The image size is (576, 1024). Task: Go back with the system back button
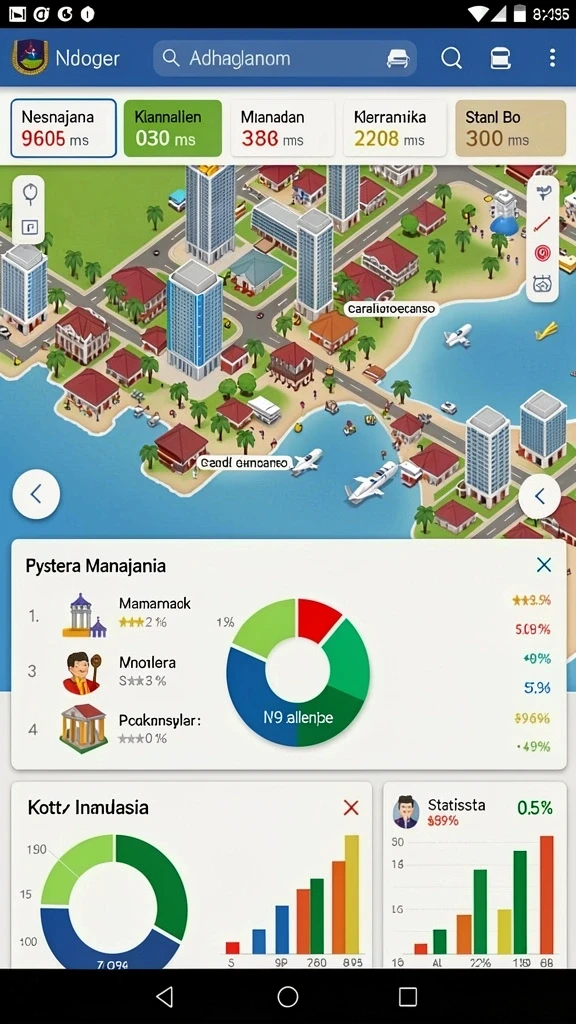point(165,997)
